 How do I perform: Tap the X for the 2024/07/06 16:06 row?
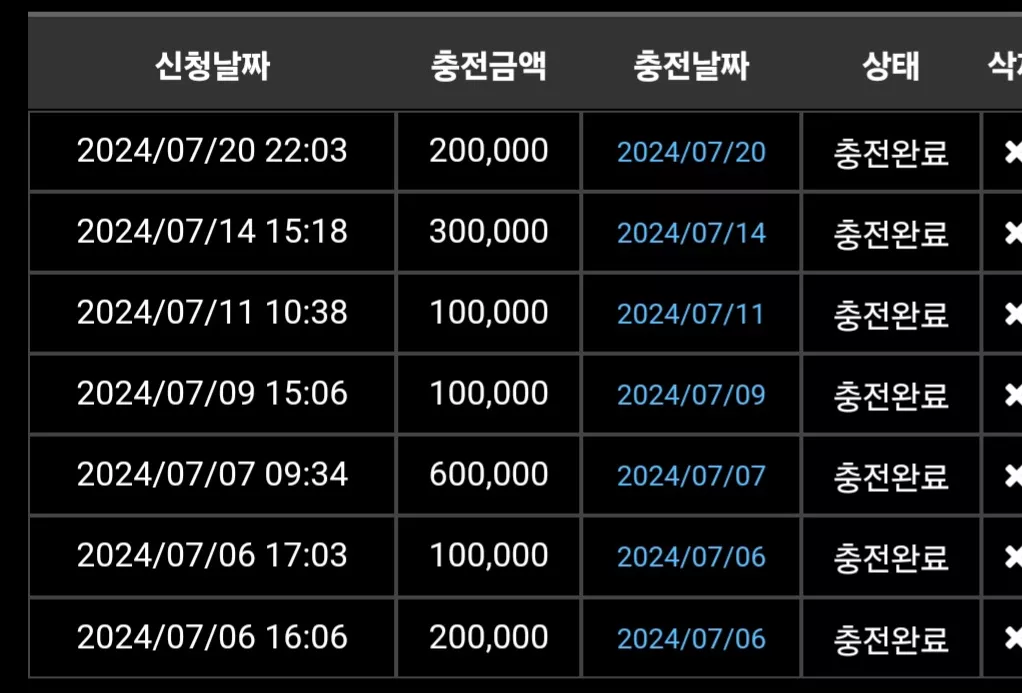[1014, 638]
